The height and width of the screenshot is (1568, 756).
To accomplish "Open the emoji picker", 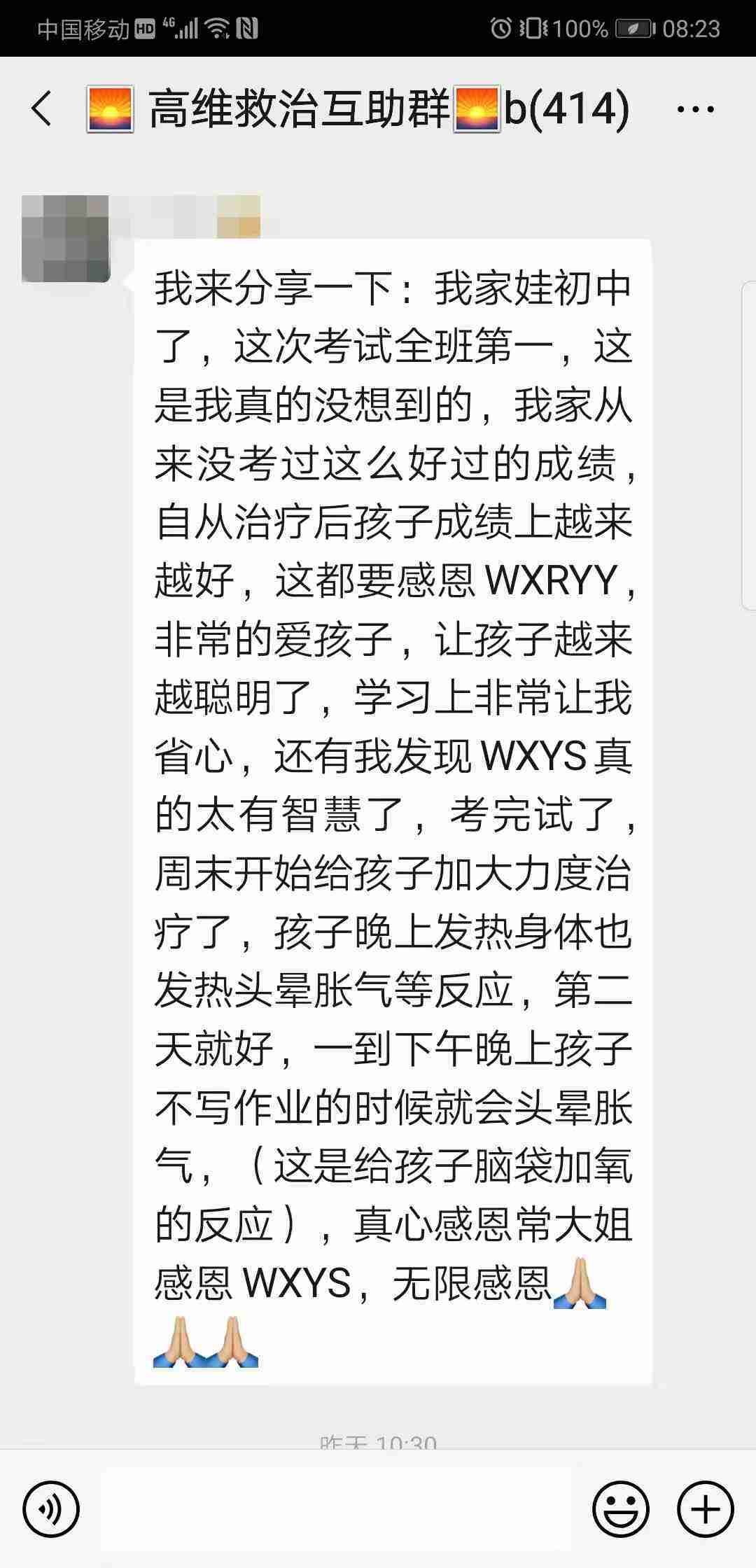I will pyautogui.click(x=620, y=1509).
